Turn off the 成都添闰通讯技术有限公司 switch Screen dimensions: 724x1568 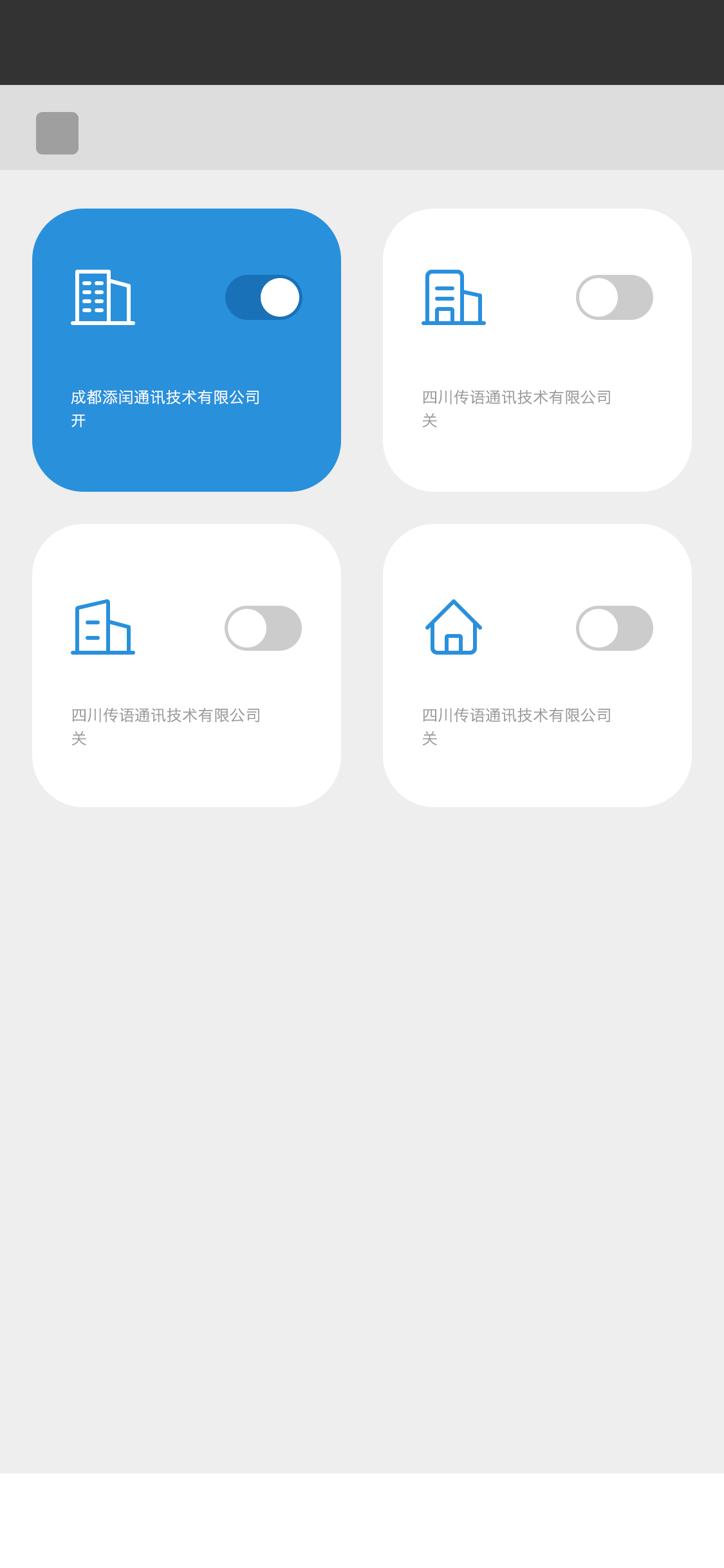(264, 297)
